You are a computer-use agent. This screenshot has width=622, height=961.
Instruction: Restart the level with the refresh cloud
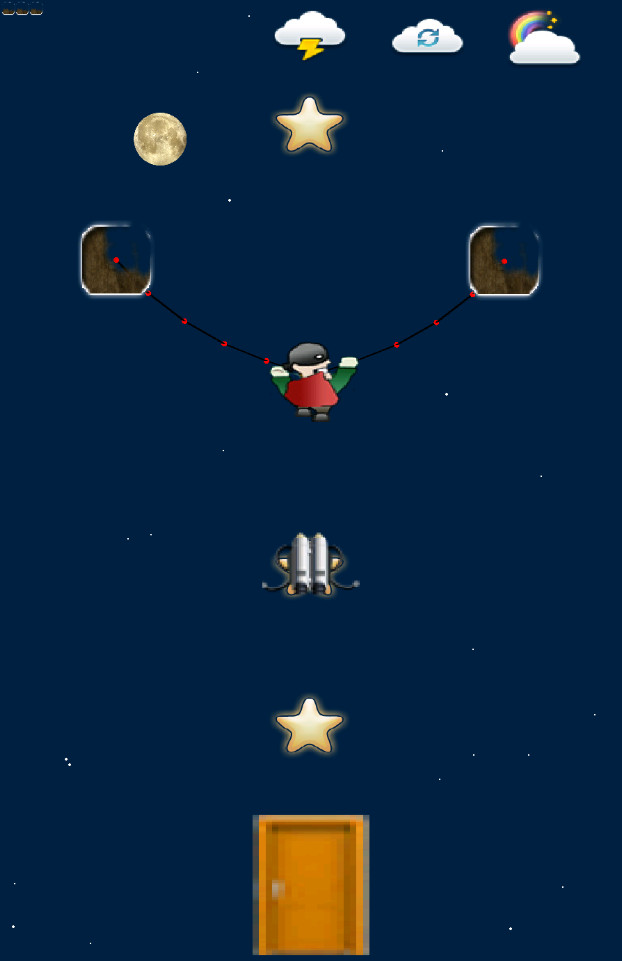pyautogui.click(x=427, y=37)
